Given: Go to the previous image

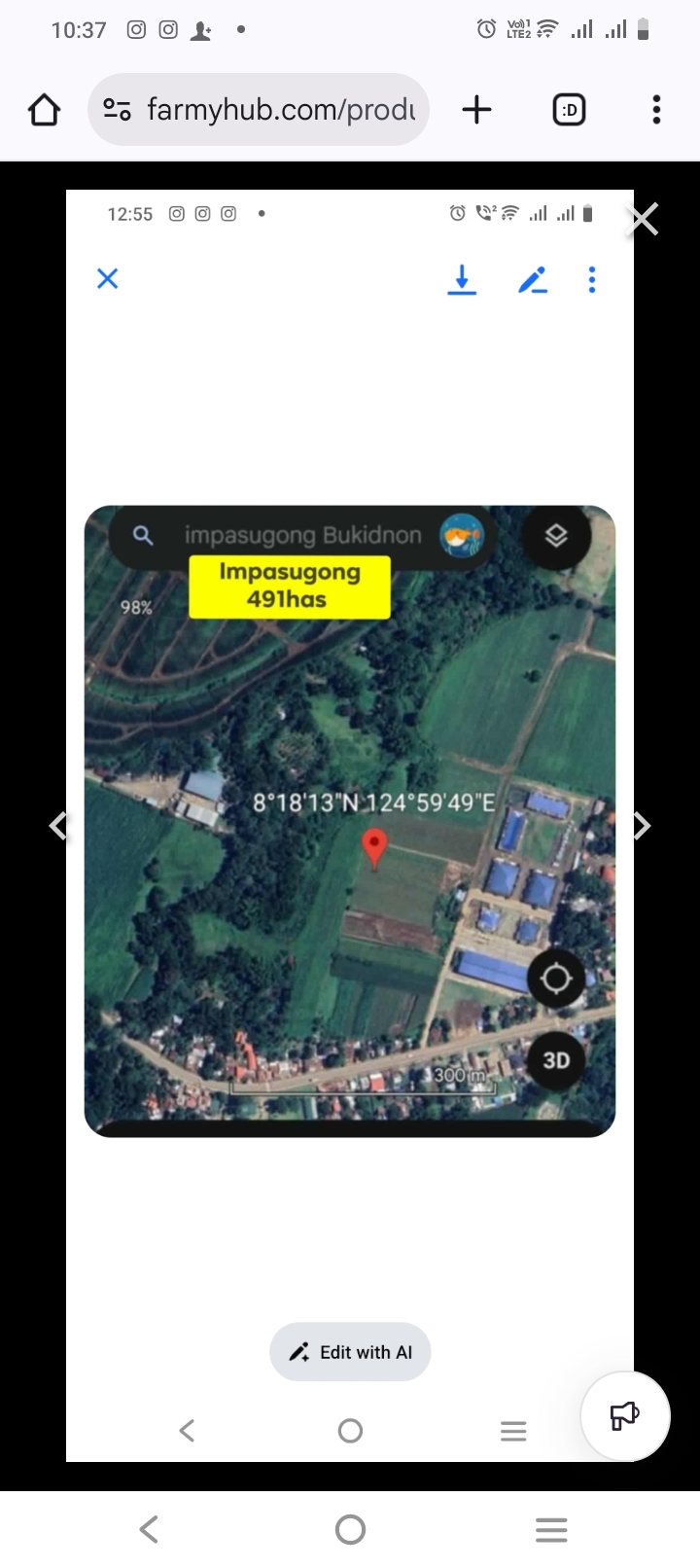Looking at the screenshot, I should (x=58, y=826).
